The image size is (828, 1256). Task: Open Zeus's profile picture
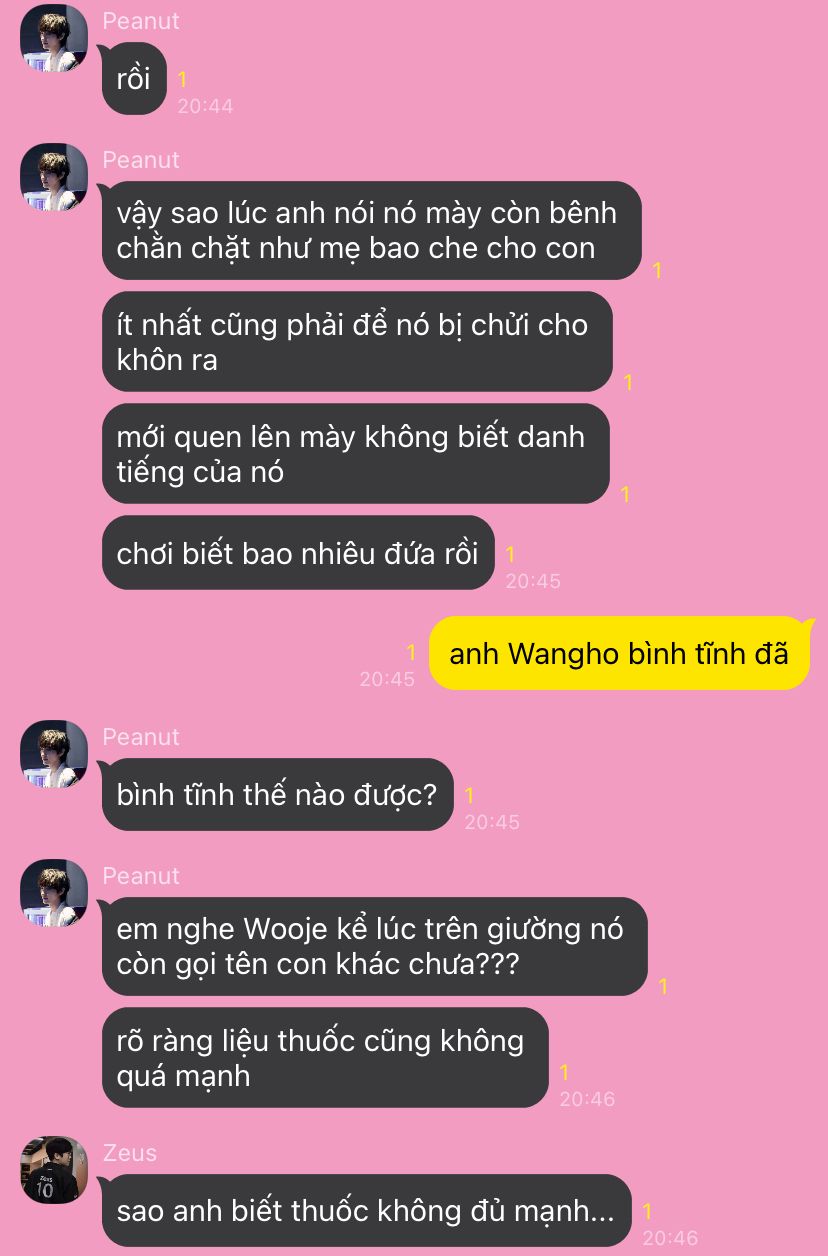[54, 1169]
